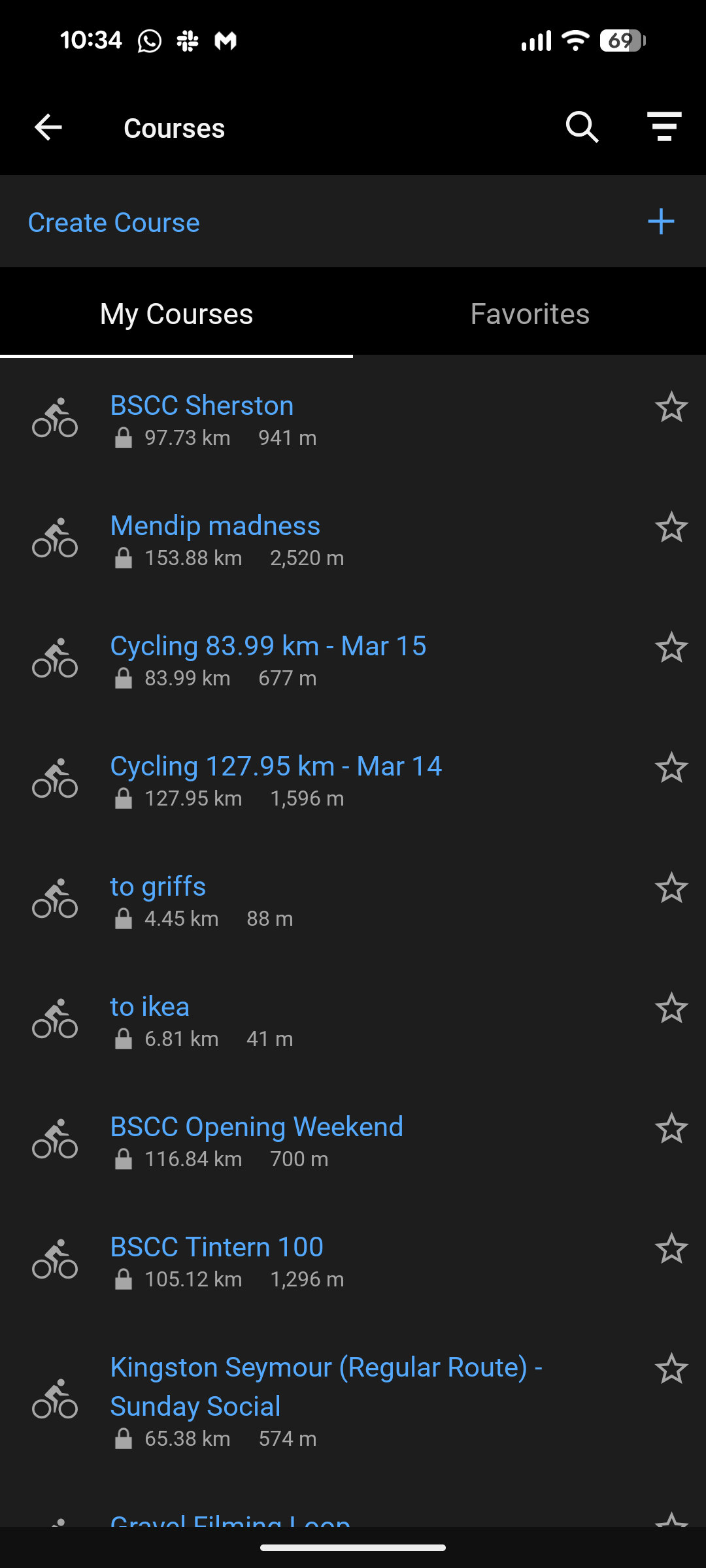Tap the lock icon beside Mendip madness distance
This screenshot has height=1568, width=706.
coord(124,557)
